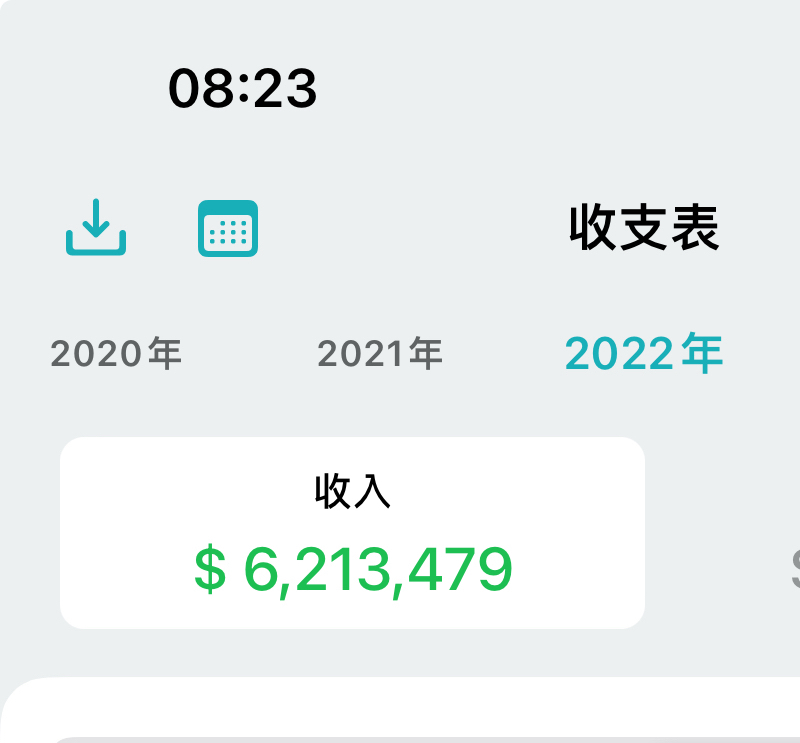Tap the 2022年 tab

tap(644, 354)
